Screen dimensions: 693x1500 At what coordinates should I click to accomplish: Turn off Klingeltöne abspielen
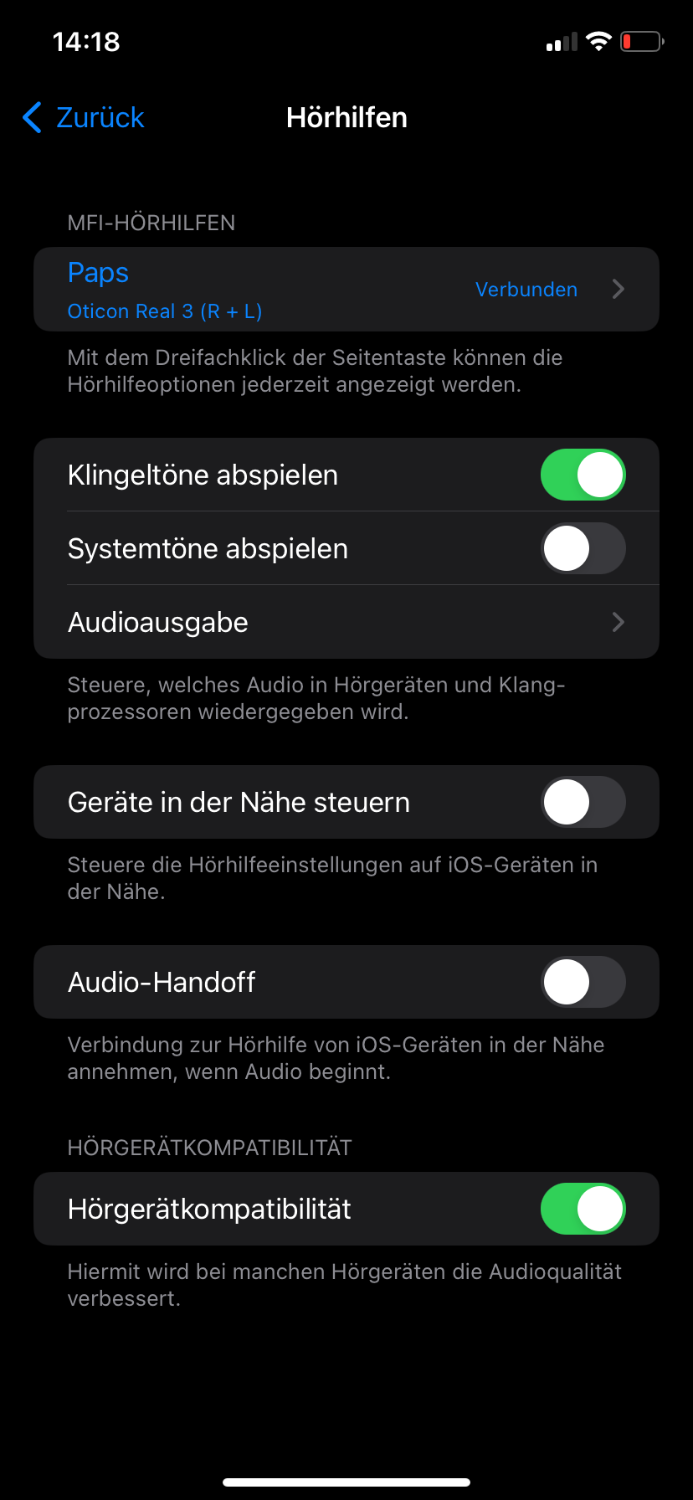pos(583,475)
